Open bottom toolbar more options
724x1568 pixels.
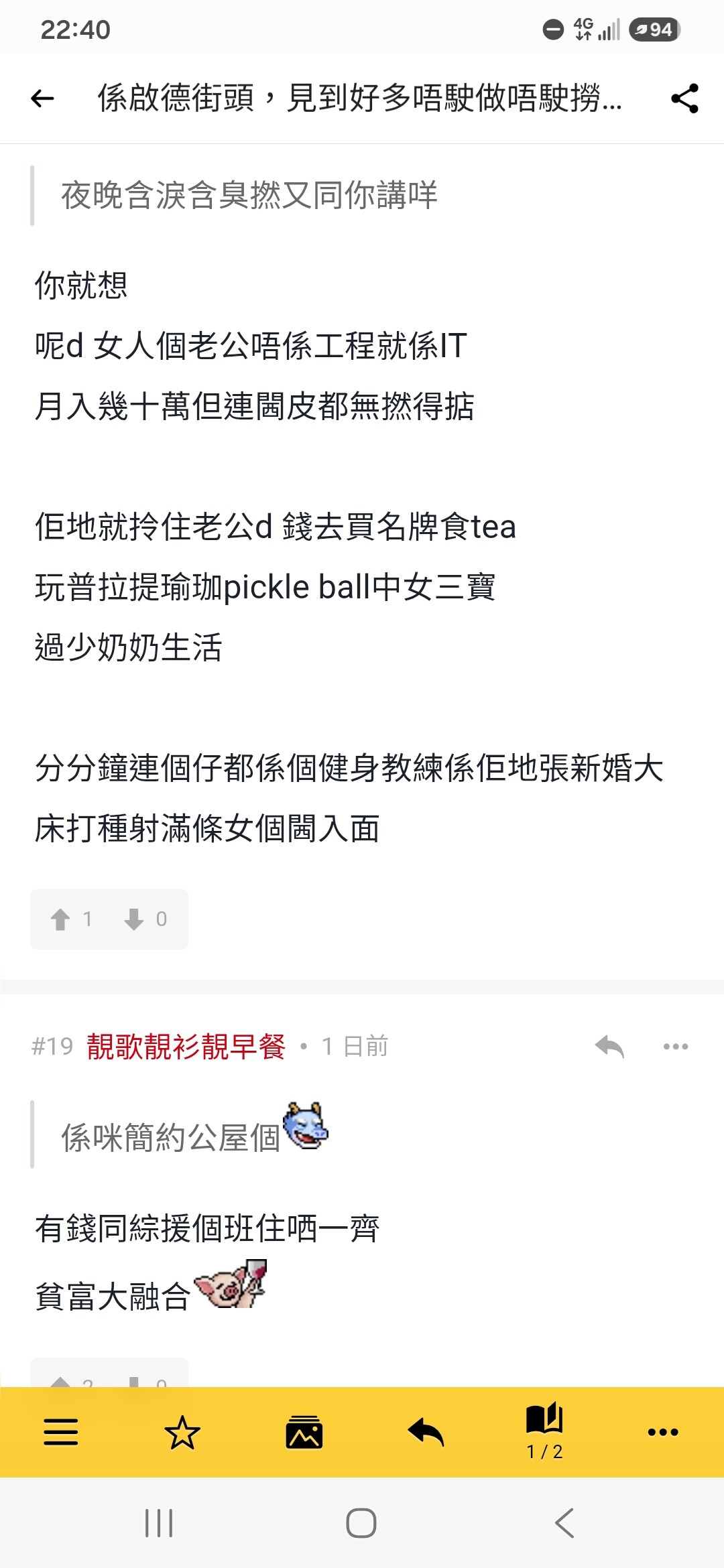[663, 1433]
